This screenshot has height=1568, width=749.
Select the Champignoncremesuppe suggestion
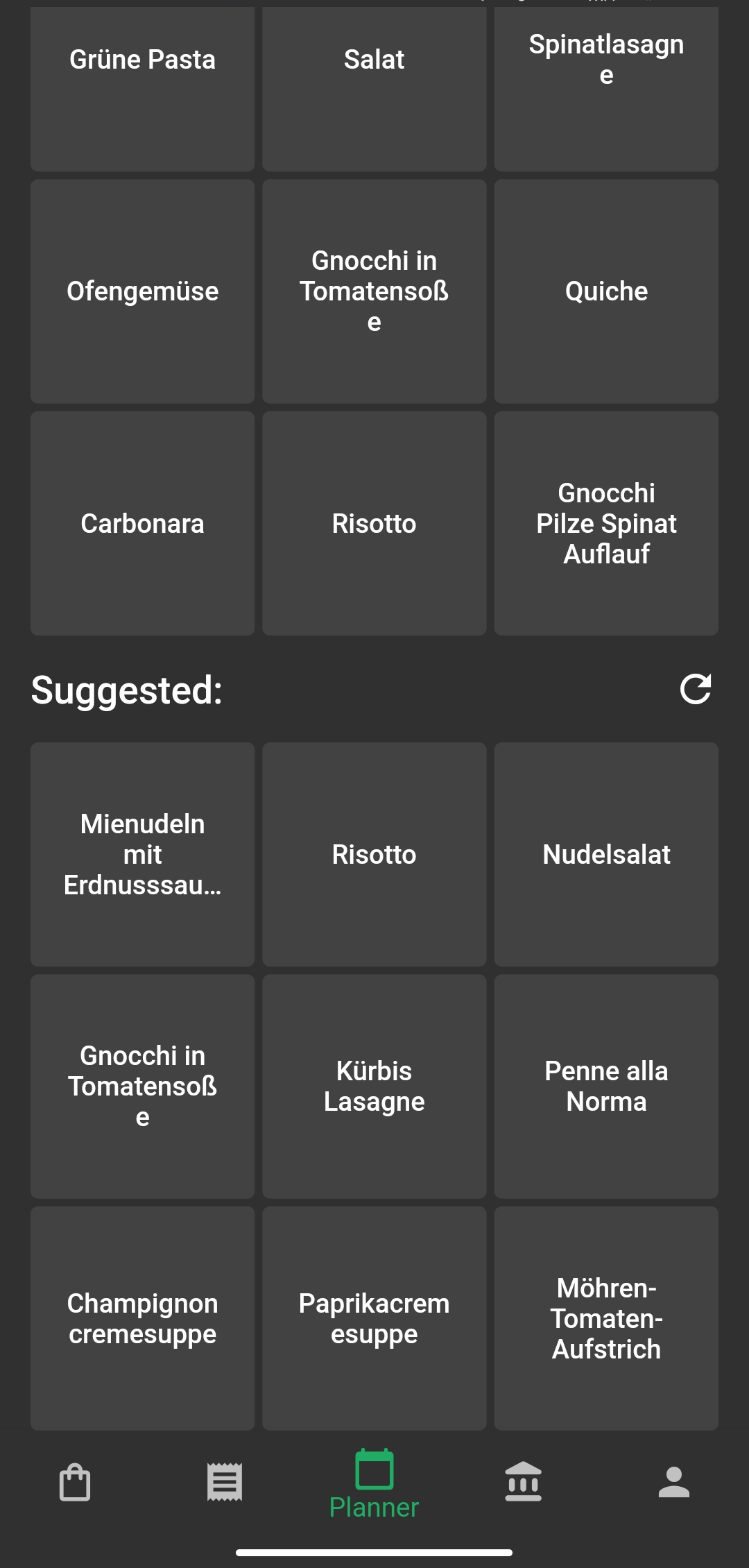click(x=143, y=1318)
